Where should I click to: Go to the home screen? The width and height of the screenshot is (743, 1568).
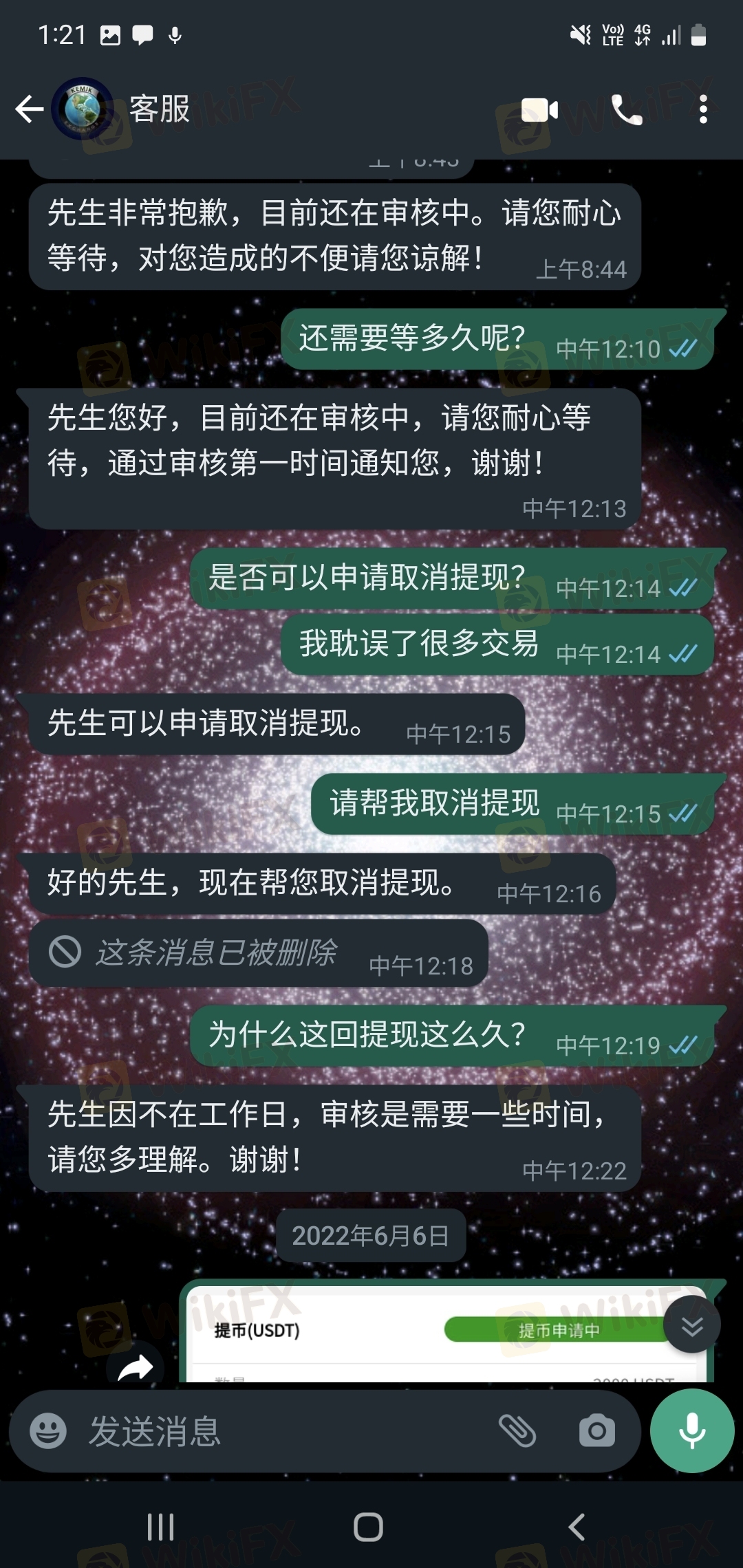tap(369, 1527)
